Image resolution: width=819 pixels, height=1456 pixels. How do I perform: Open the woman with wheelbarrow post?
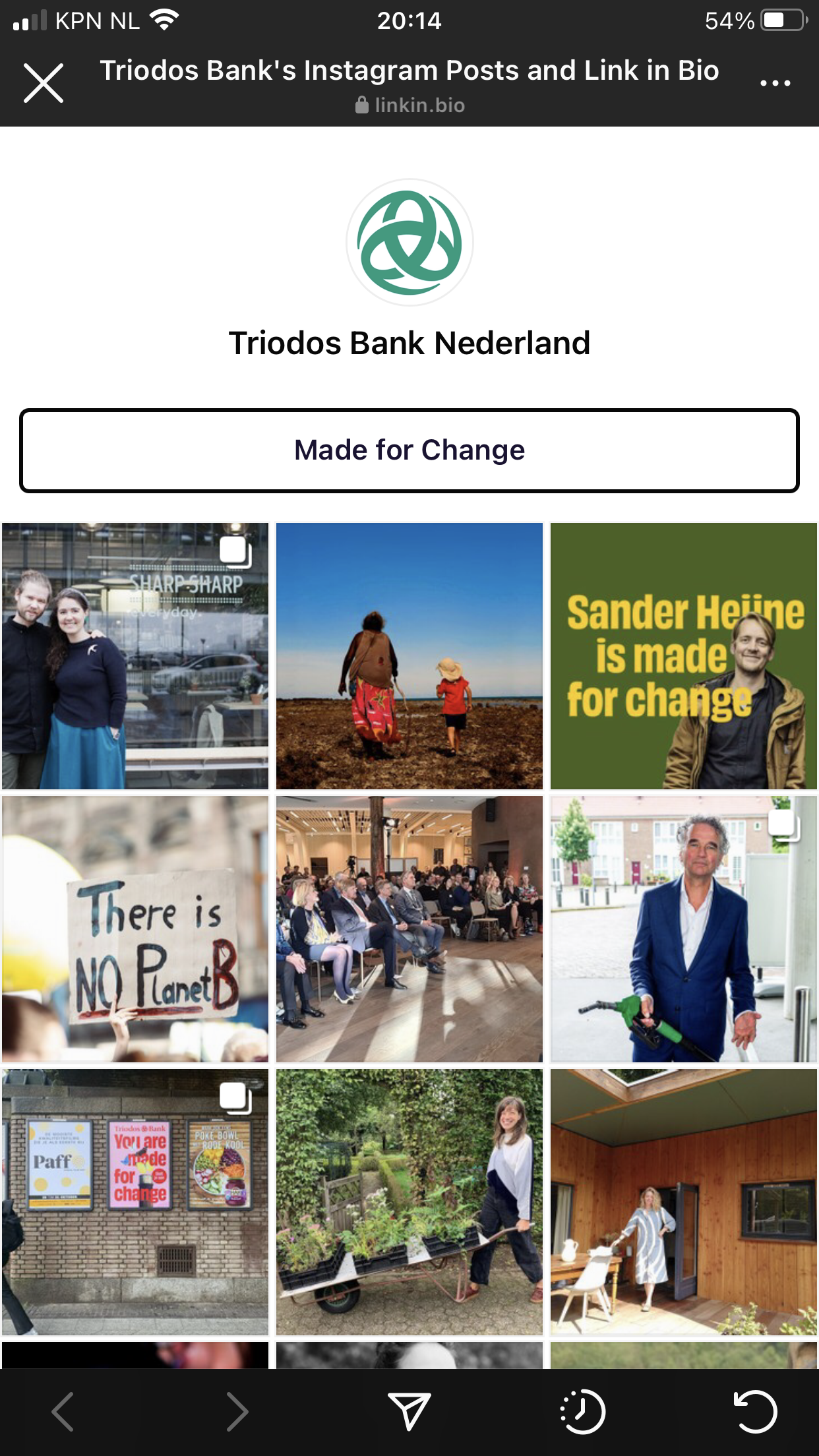(x=409, y=1202)
